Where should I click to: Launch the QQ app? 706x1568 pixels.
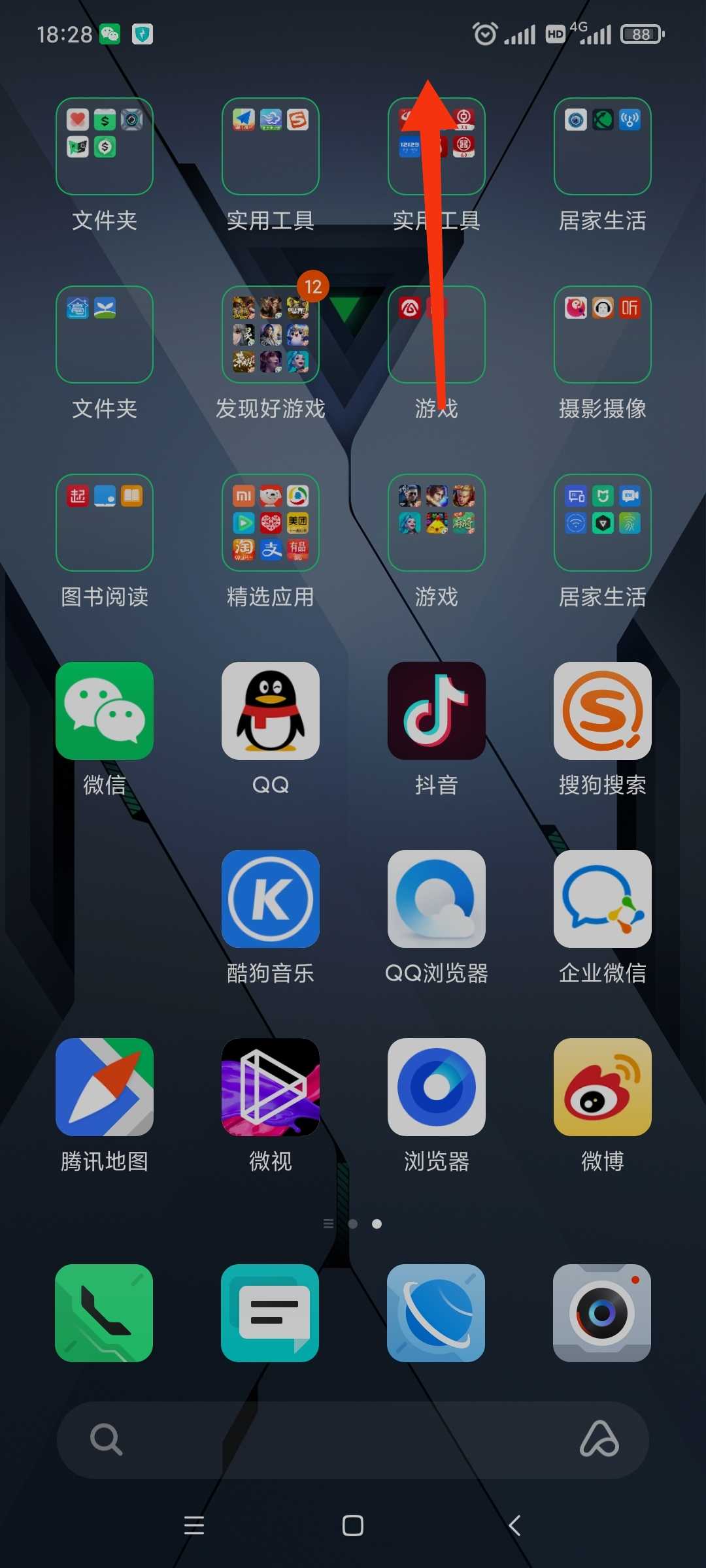click(x=271, y=711)
